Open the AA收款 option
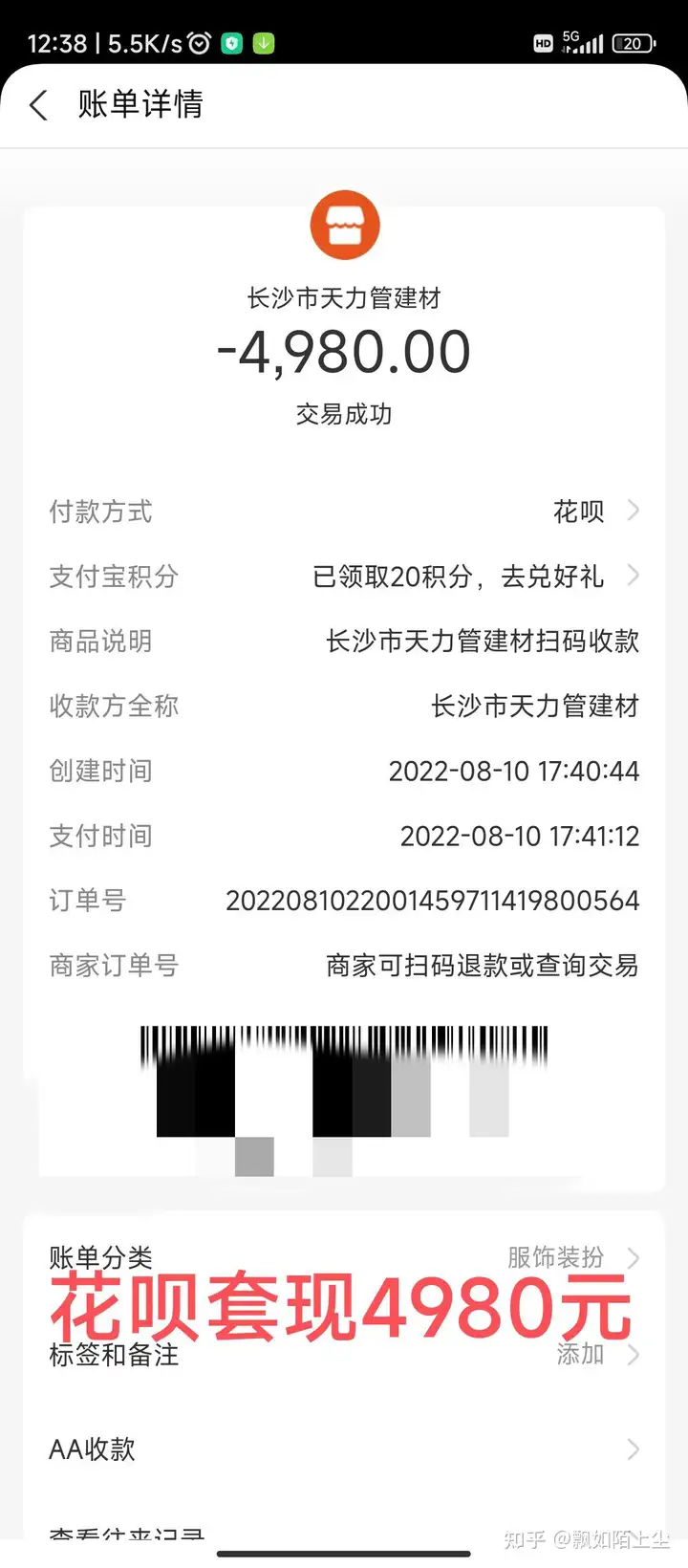Image resolution: width=688 pixels, height=1568 pixels. [344, 1449]
